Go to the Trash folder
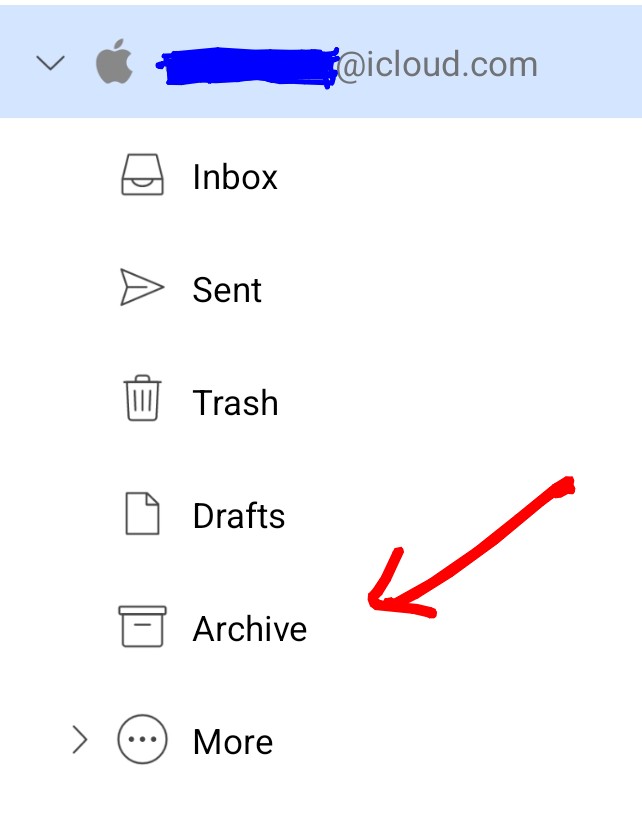The width and height of the screenshot is (642, 822). pyautogui.click(x=234, y=403)
